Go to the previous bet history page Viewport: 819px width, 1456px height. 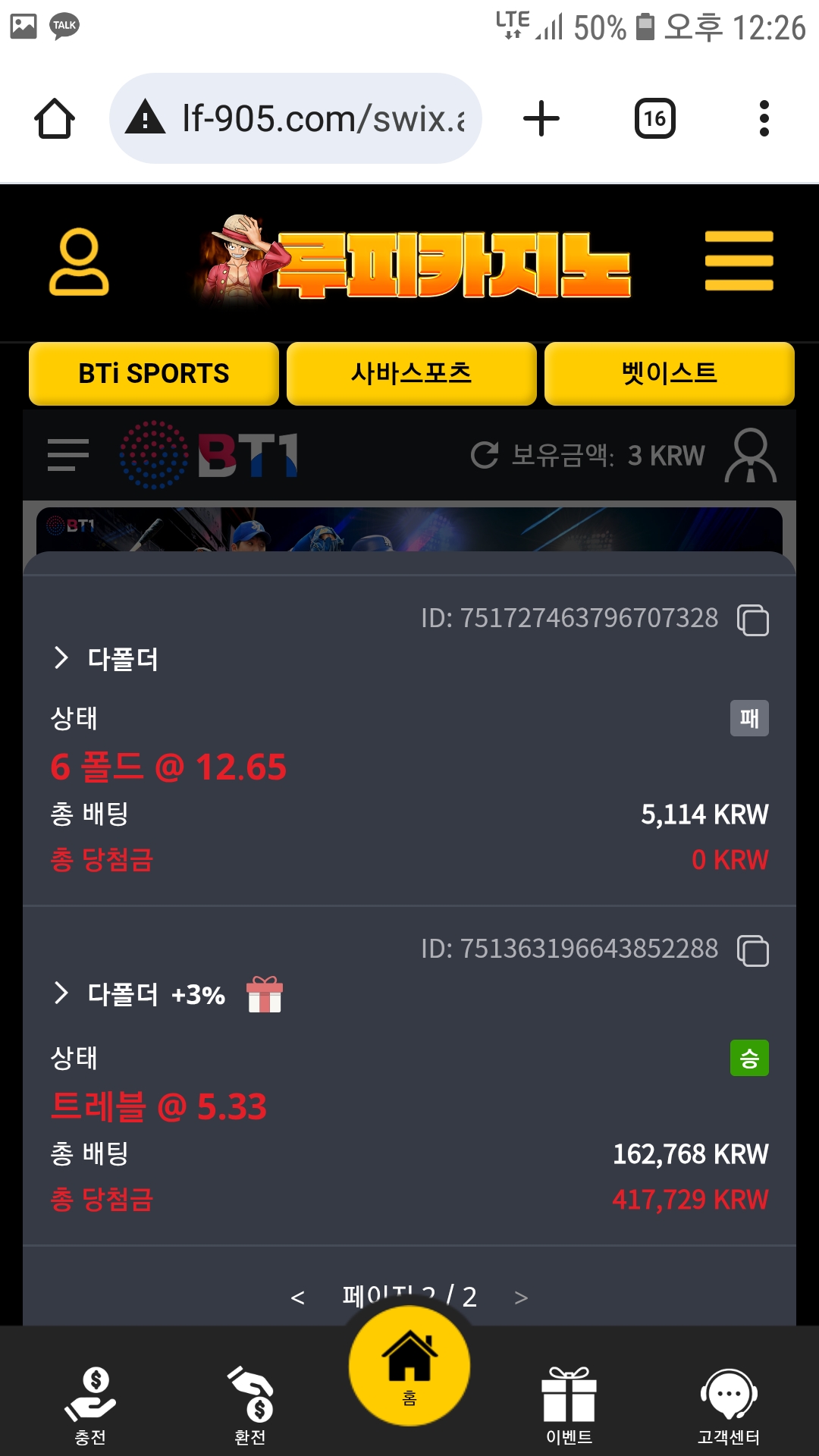point(298,1298)
